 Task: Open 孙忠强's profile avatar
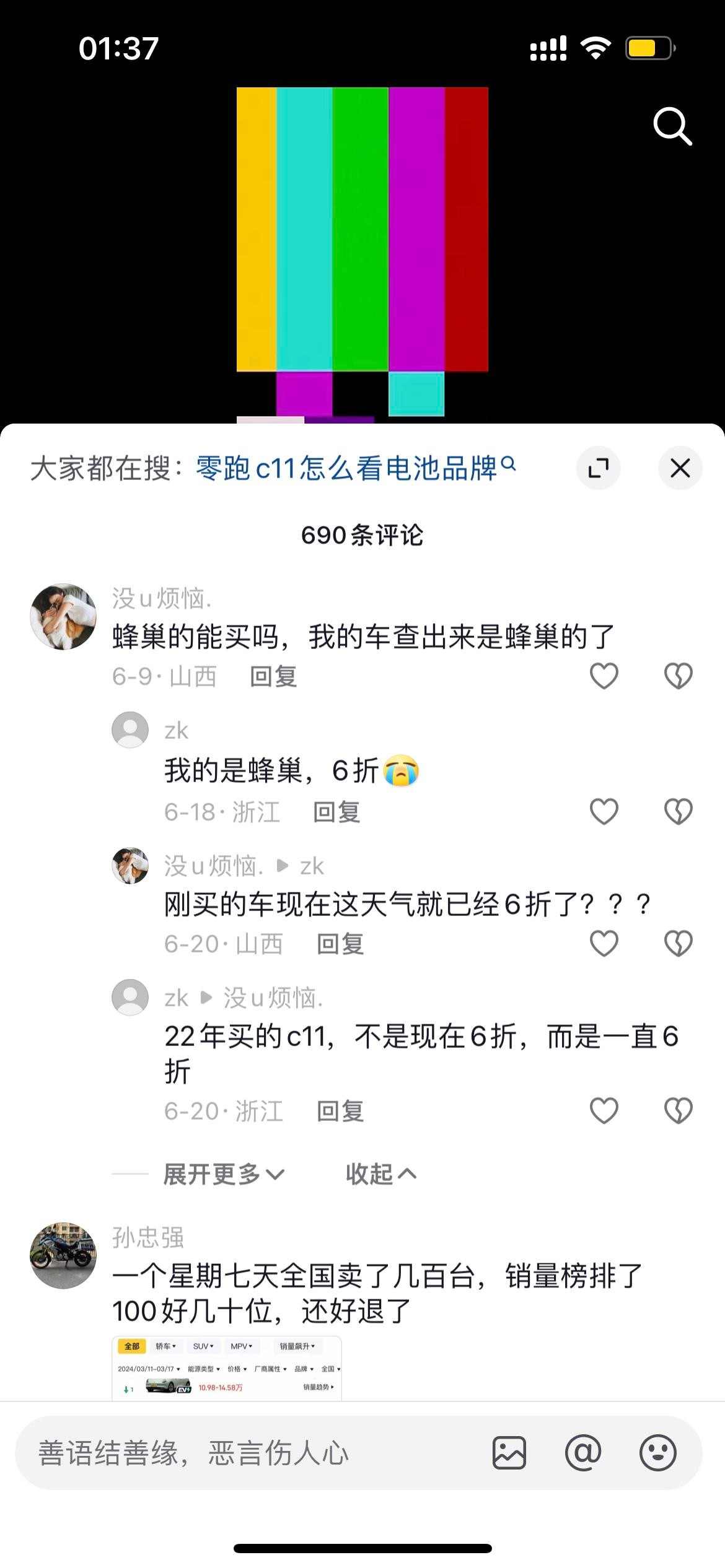click(x=63, y=1256)
